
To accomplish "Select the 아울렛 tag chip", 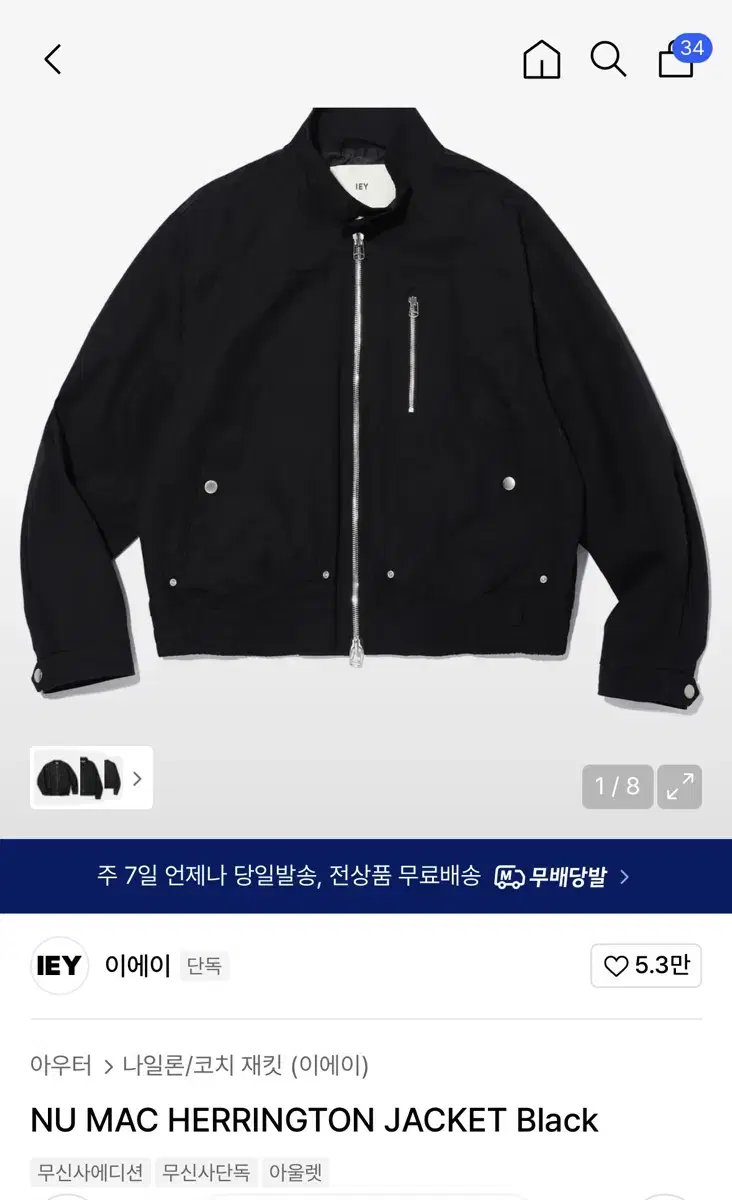I will pyautogui.click(x=293, y=1172).
